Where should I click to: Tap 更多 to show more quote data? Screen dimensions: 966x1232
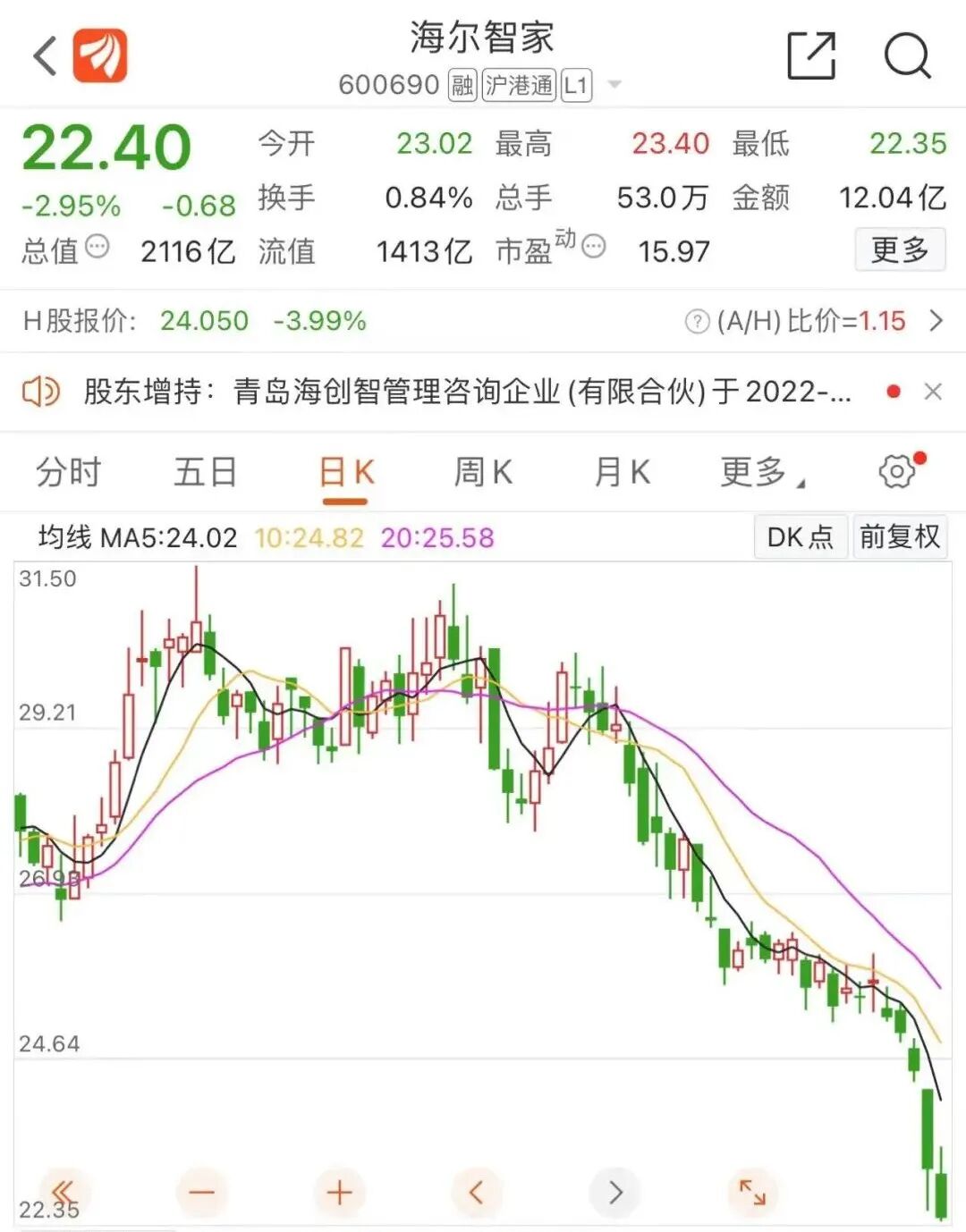click(x=900, y=249)
